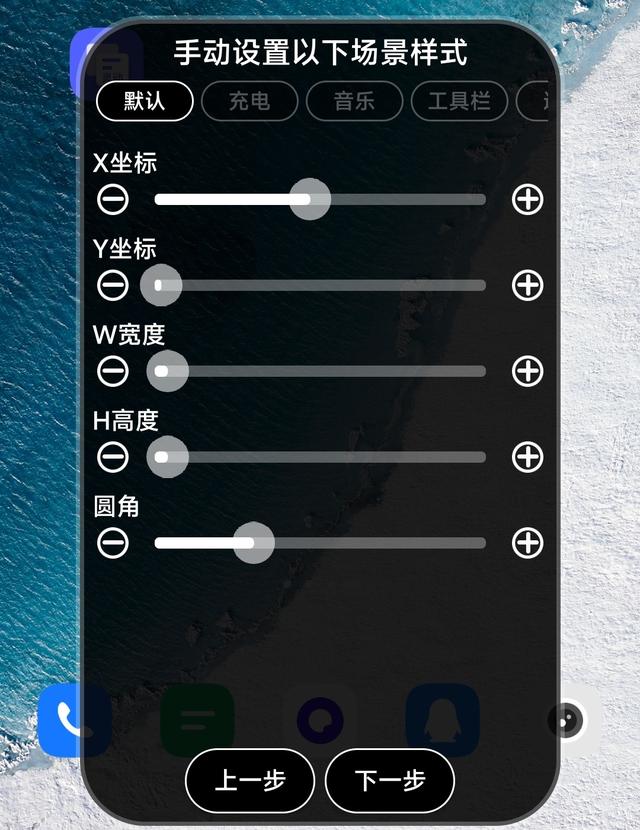Increase the 圆角 value with plus
The height and width of the screenshot is (830, 640).
[527, 543]
